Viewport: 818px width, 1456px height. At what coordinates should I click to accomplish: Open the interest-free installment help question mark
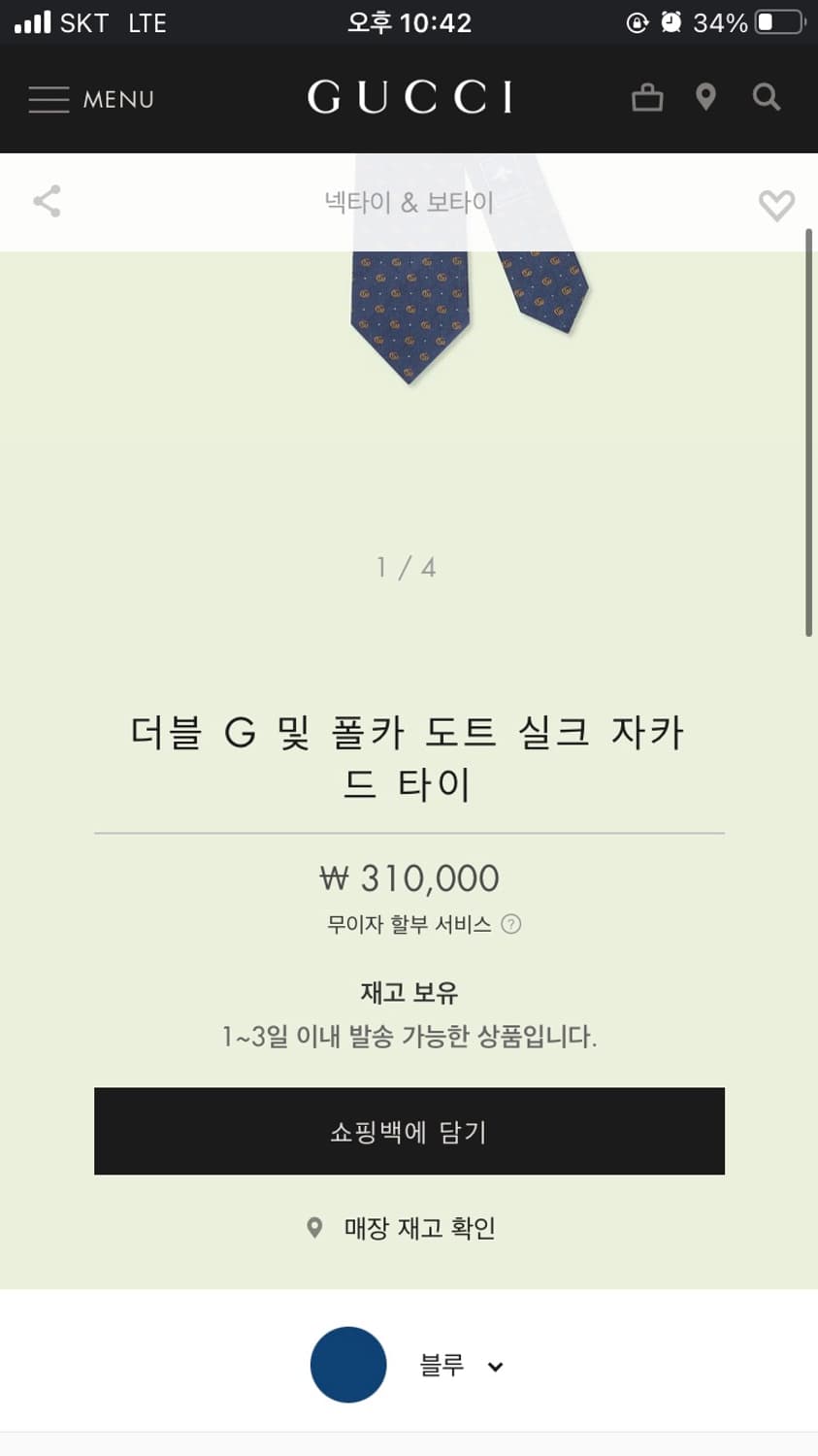[511, 924]
